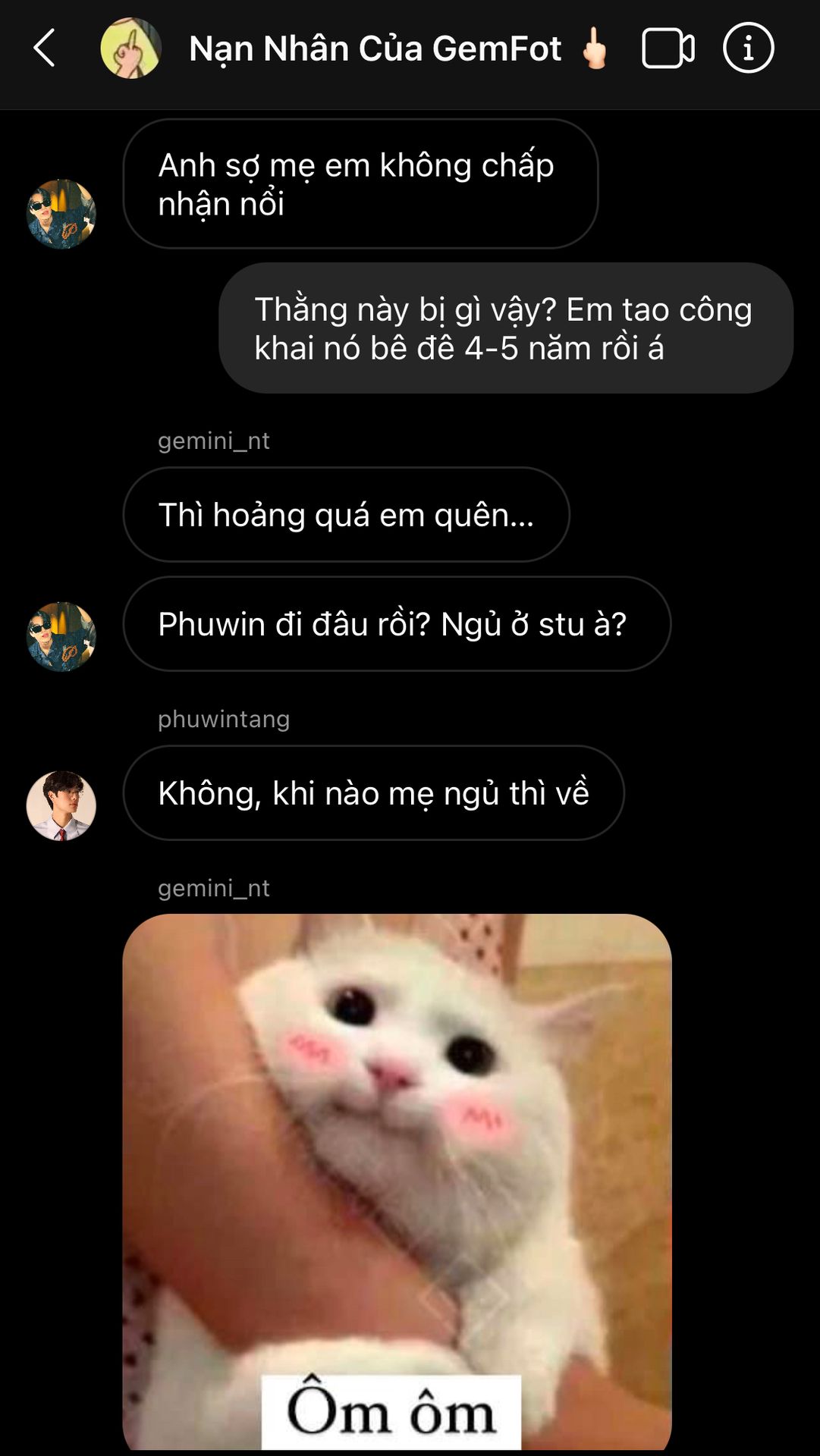This screenshot has width=820, height=1456.
Task: Start a video call with the group
Action: [x=668, y=49]
